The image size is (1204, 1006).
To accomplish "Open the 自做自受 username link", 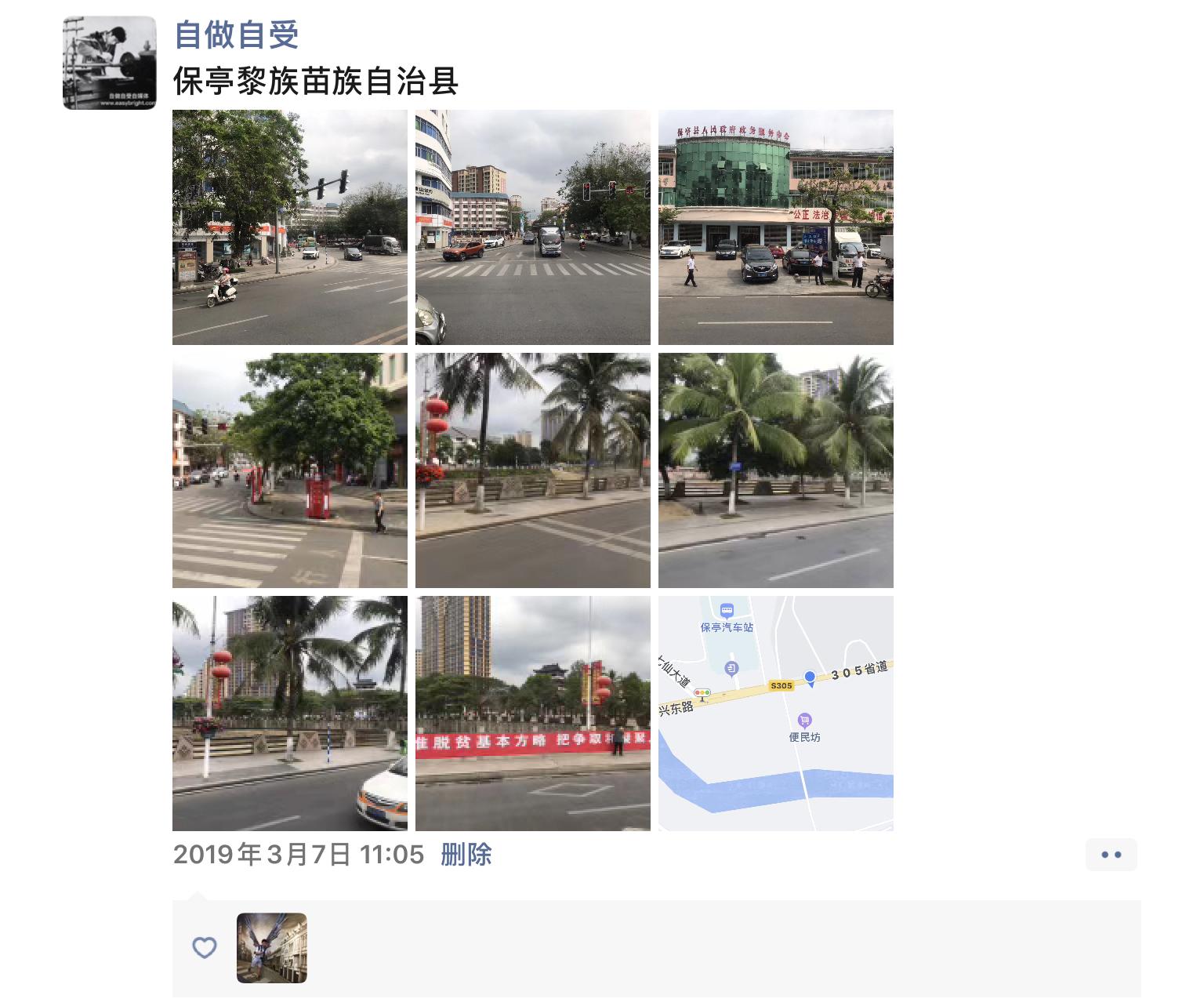I will pyautogui.click(x=236, y=35).
